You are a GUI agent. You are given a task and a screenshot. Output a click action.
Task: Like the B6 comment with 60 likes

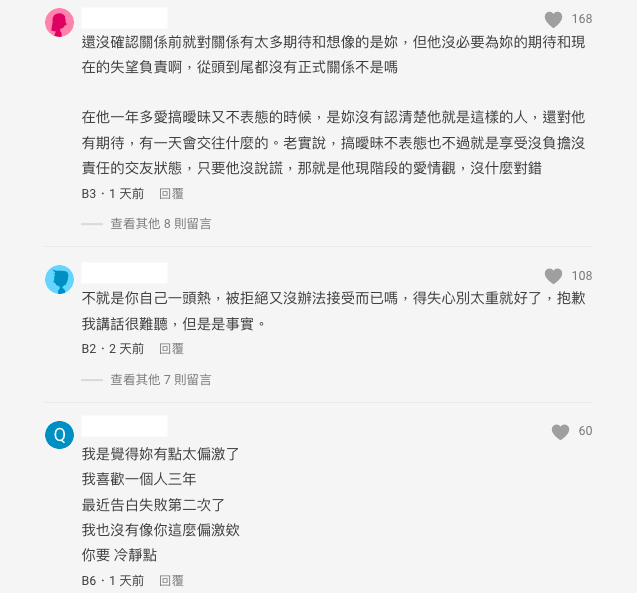[x=560, y=431]
